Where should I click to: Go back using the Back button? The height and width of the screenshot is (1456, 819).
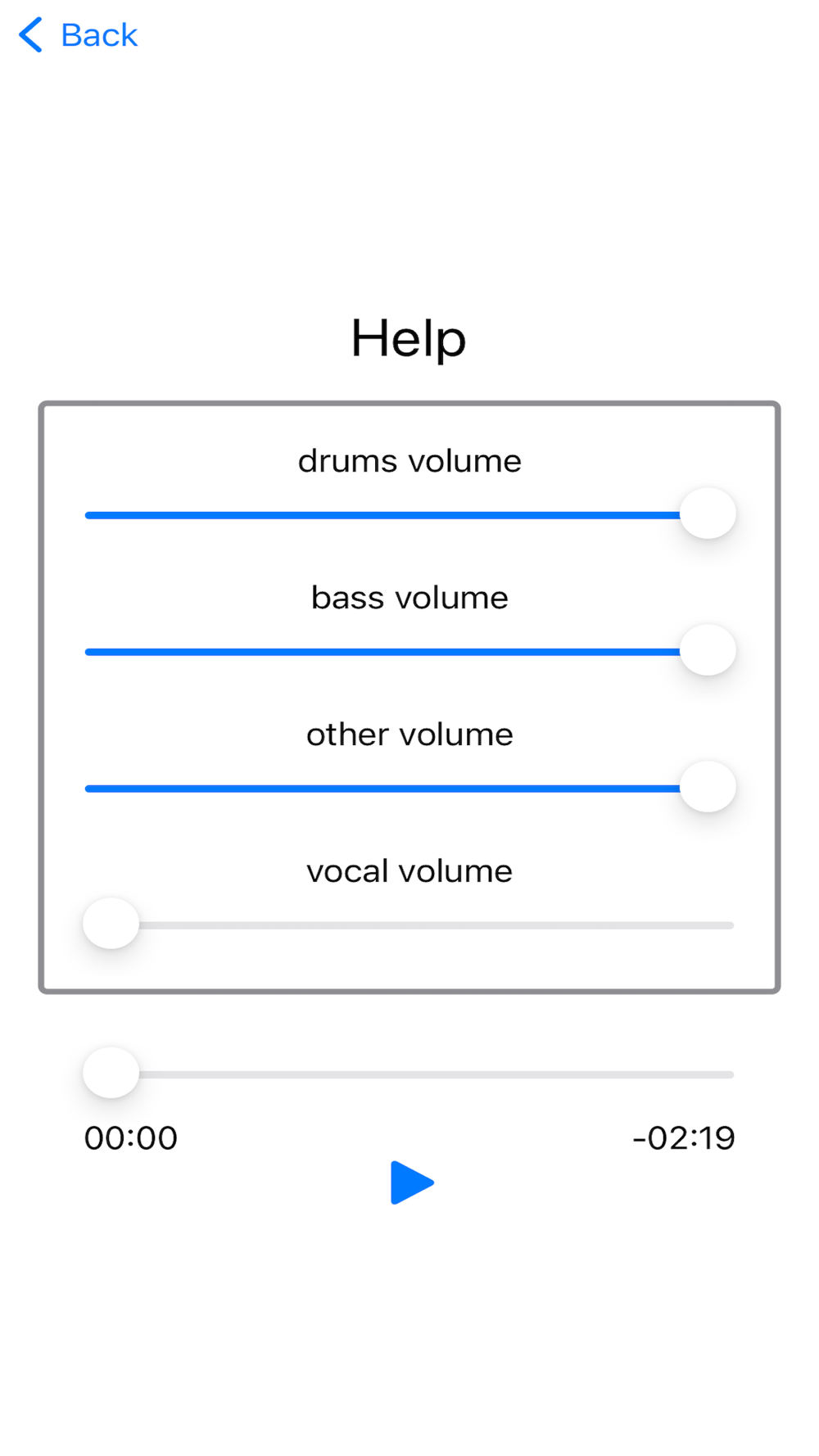79,35
